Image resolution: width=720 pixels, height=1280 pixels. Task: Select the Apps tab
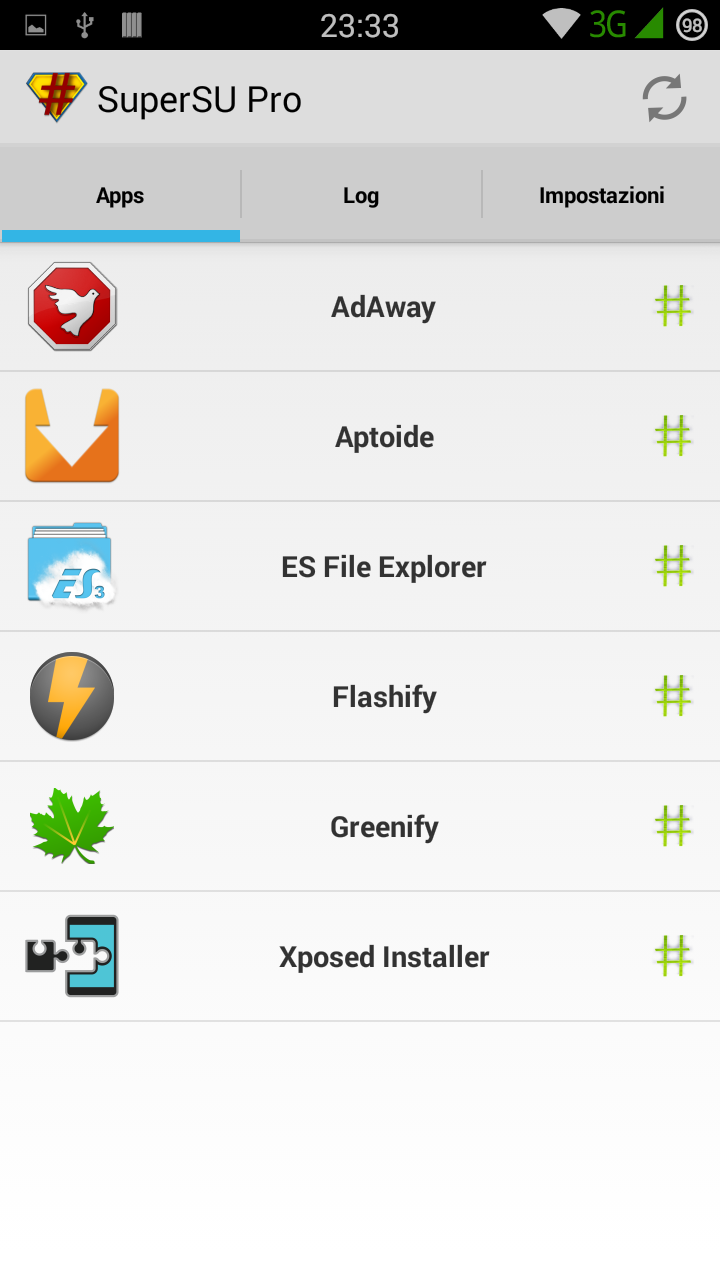120,195
